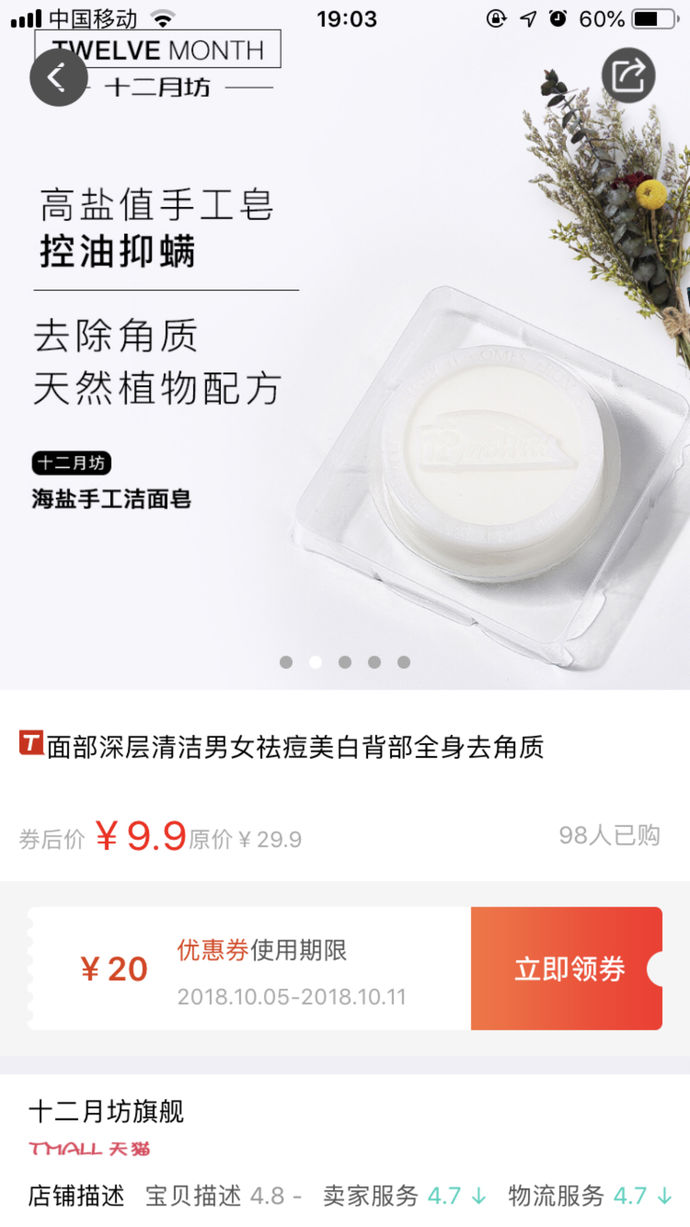The height and width of the screenshot is (1227, 690).
Task: Tap 立即领券 to claim the coupon
Action: coord(568,968)
